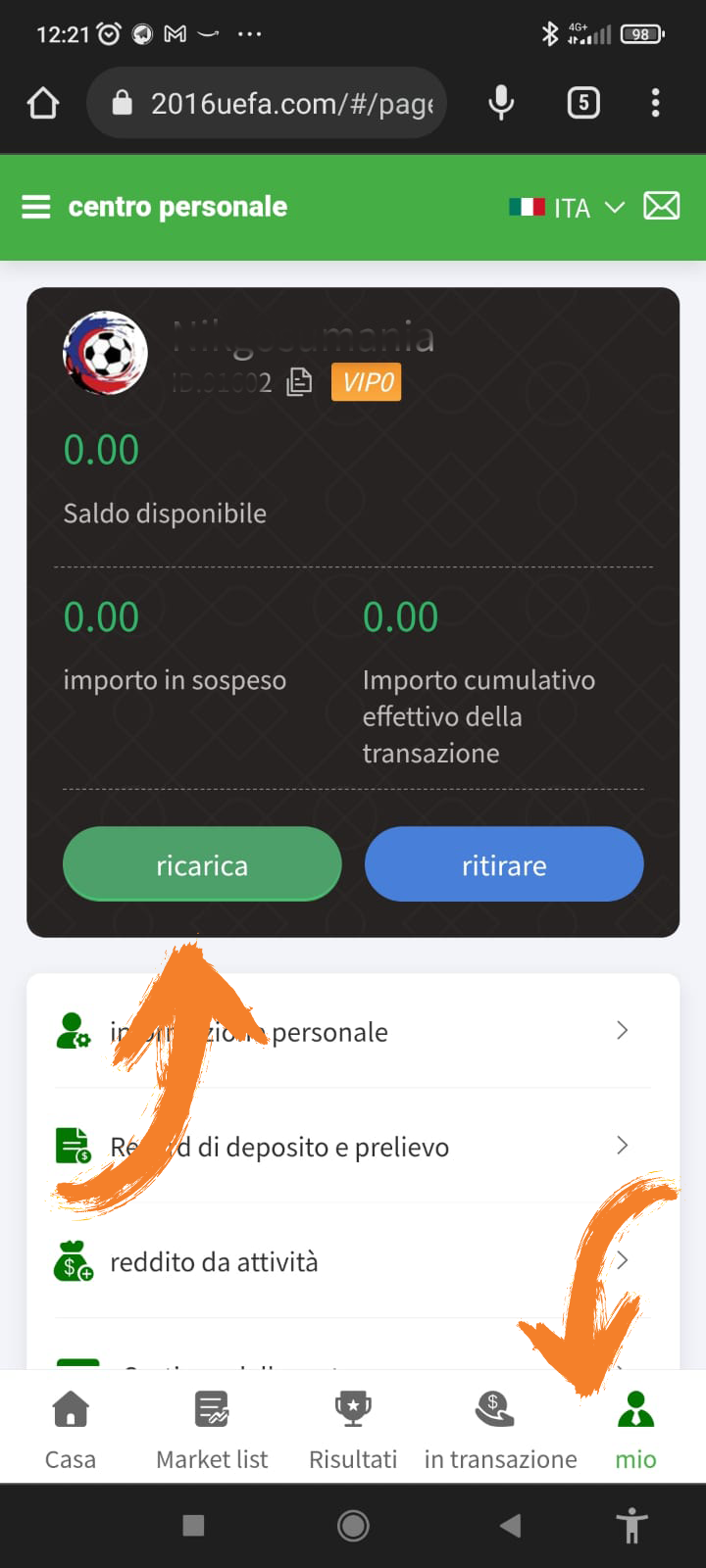Switch to the Market list tab
Viewport: 706px width, 1568px height.
point(212,1429)
